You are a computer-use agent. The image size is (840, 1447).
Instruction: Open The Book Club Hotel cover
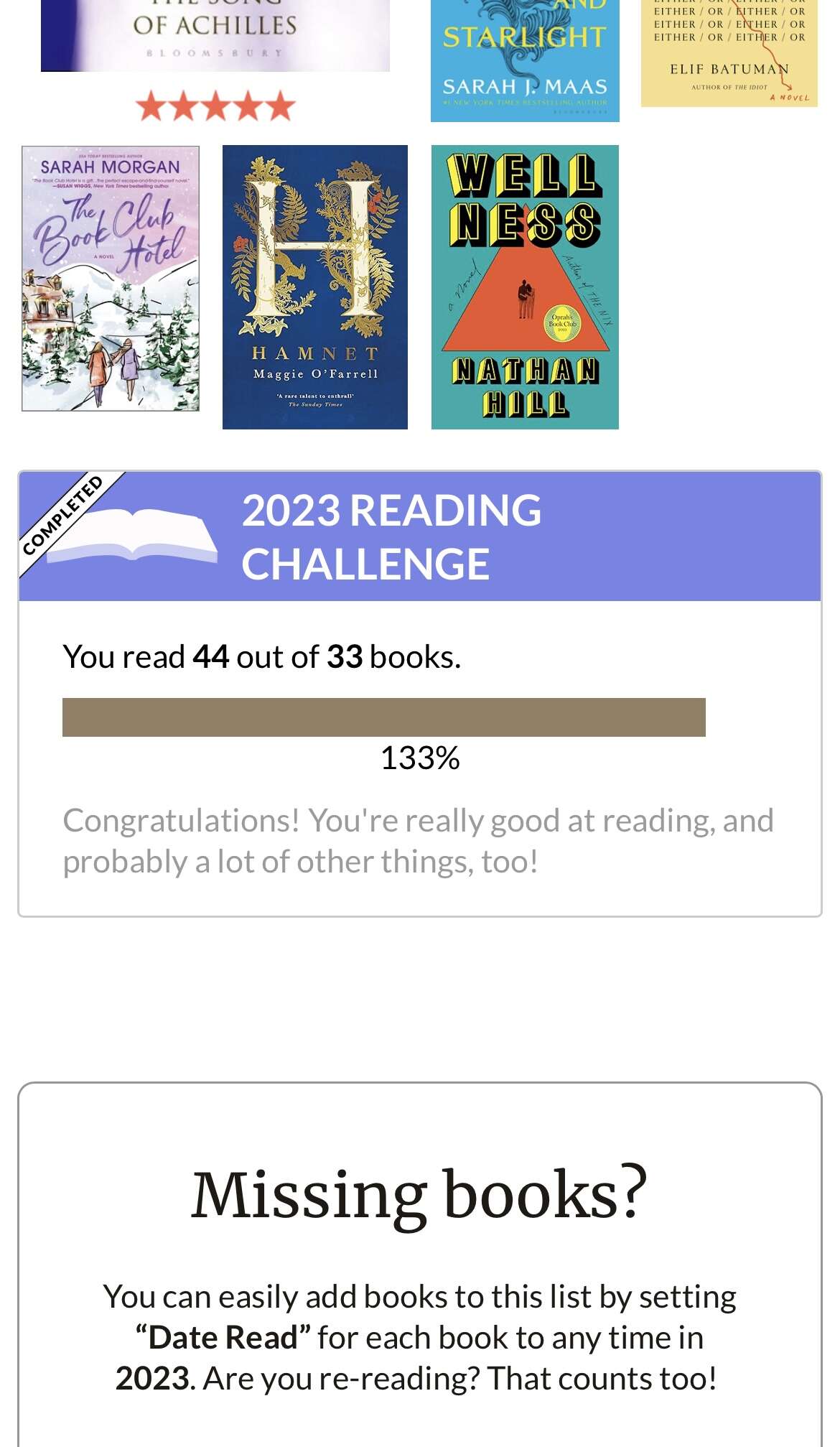click(111, 279)
